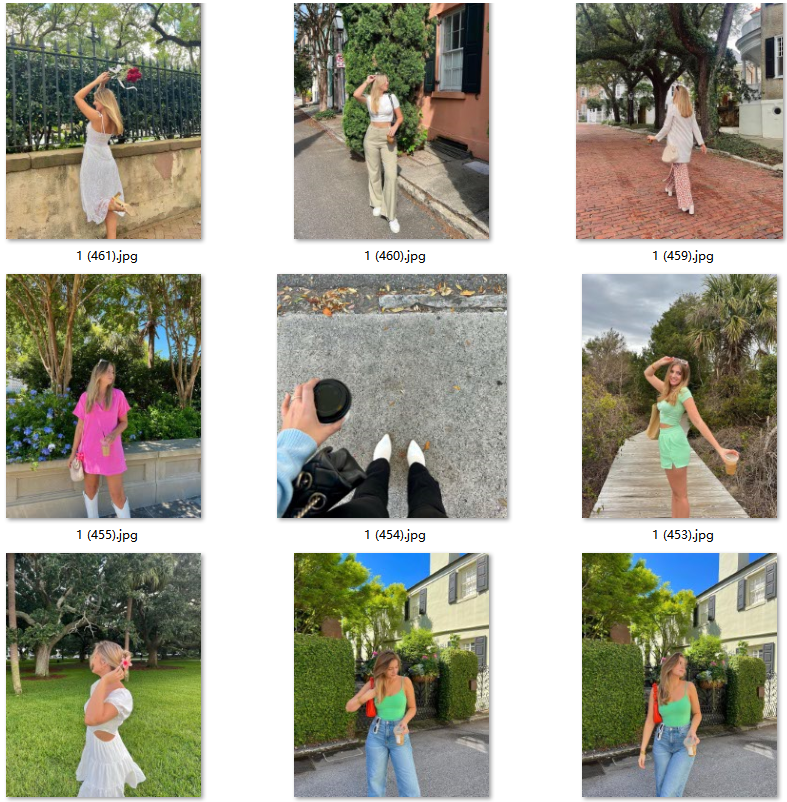This screenshot has width=787, height=802.
Task: View the 1 (455).jpg picture
Action: tap(103, 396)
